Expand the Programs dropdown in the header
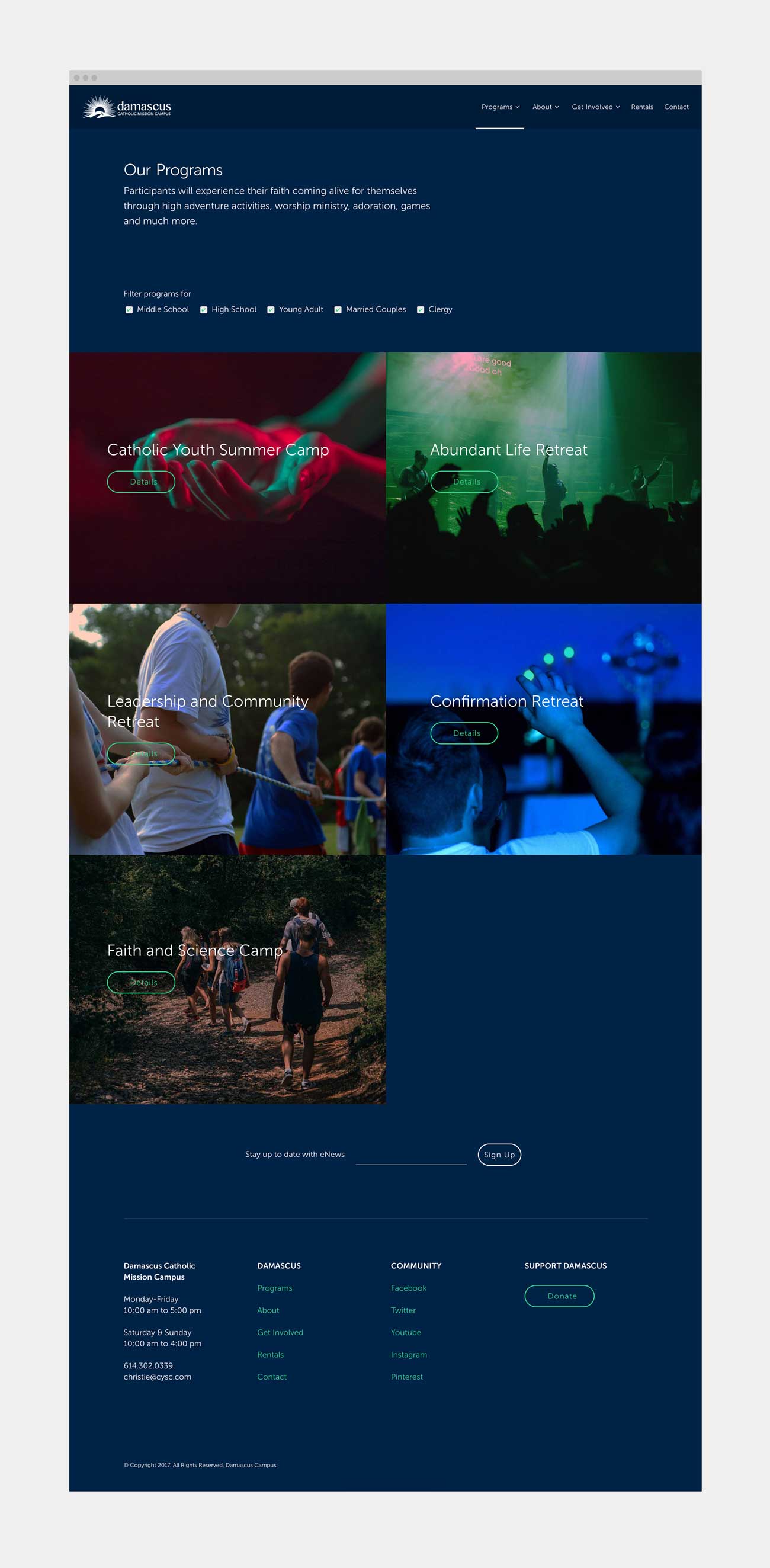770x1568 pixels. tap(500, 107)
